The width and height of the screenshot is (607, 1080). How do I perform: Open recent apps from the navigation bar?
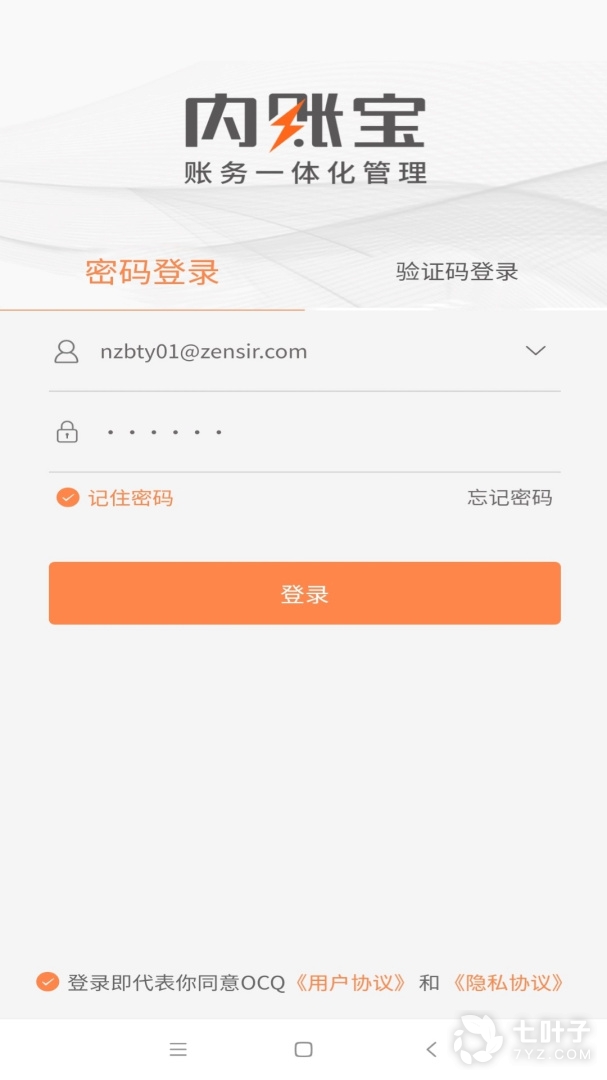(178, 1049)
